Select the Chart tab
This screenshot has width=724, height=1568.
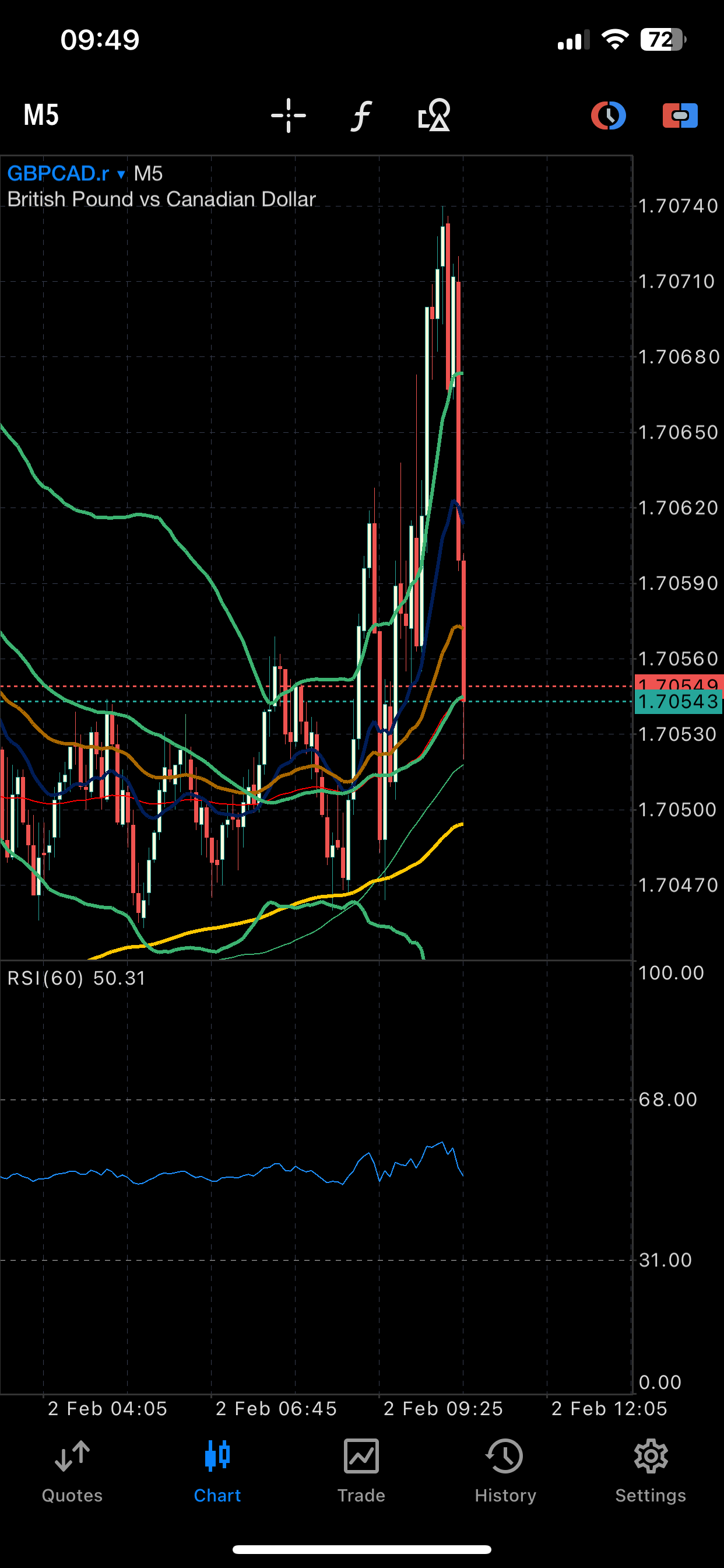(x=217, y=1471)
